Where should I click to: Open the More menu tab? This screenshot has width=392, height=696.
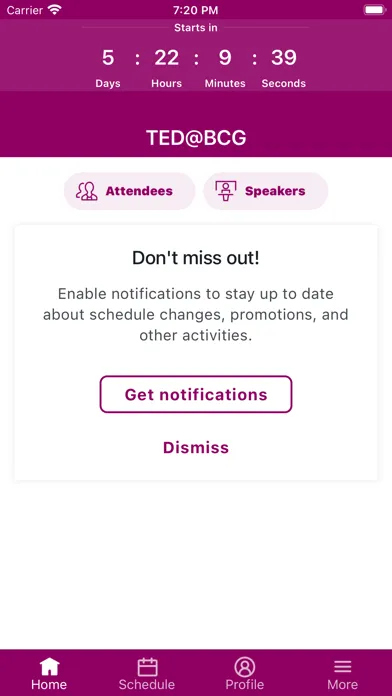343,673
